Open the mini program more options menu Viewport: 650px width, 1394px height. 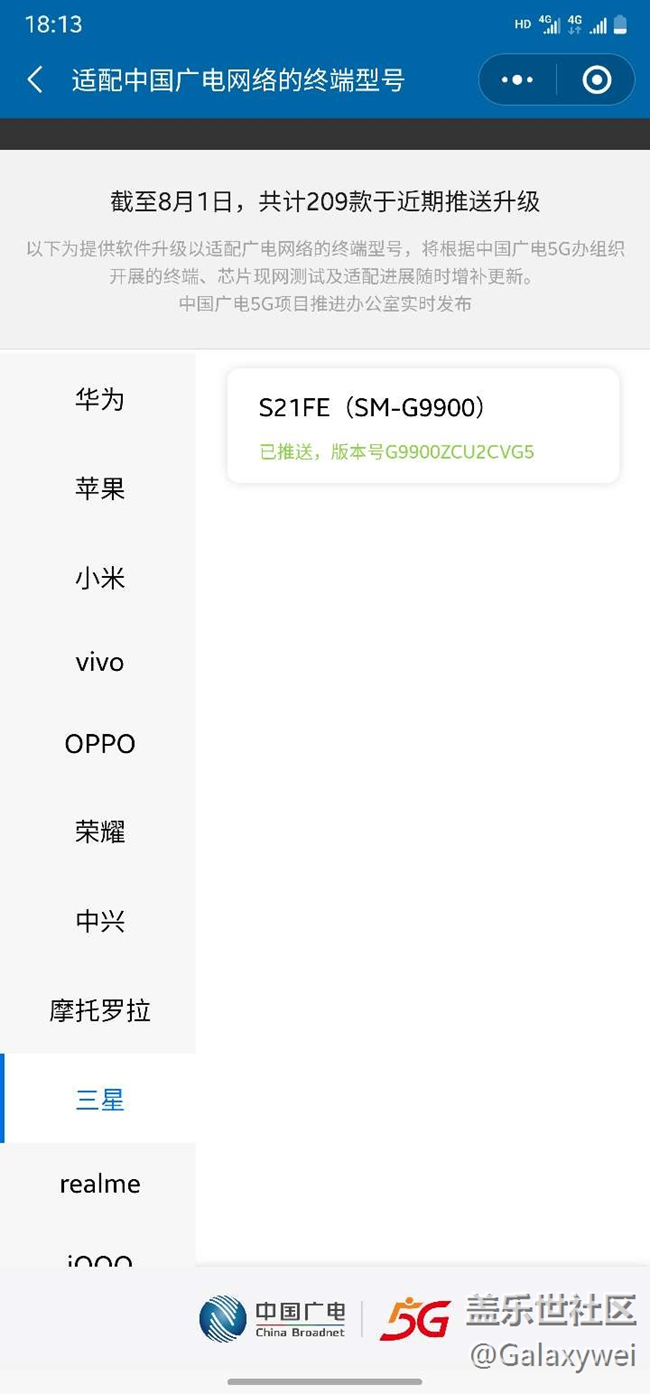pyautogui.click(x=517, y=80)
